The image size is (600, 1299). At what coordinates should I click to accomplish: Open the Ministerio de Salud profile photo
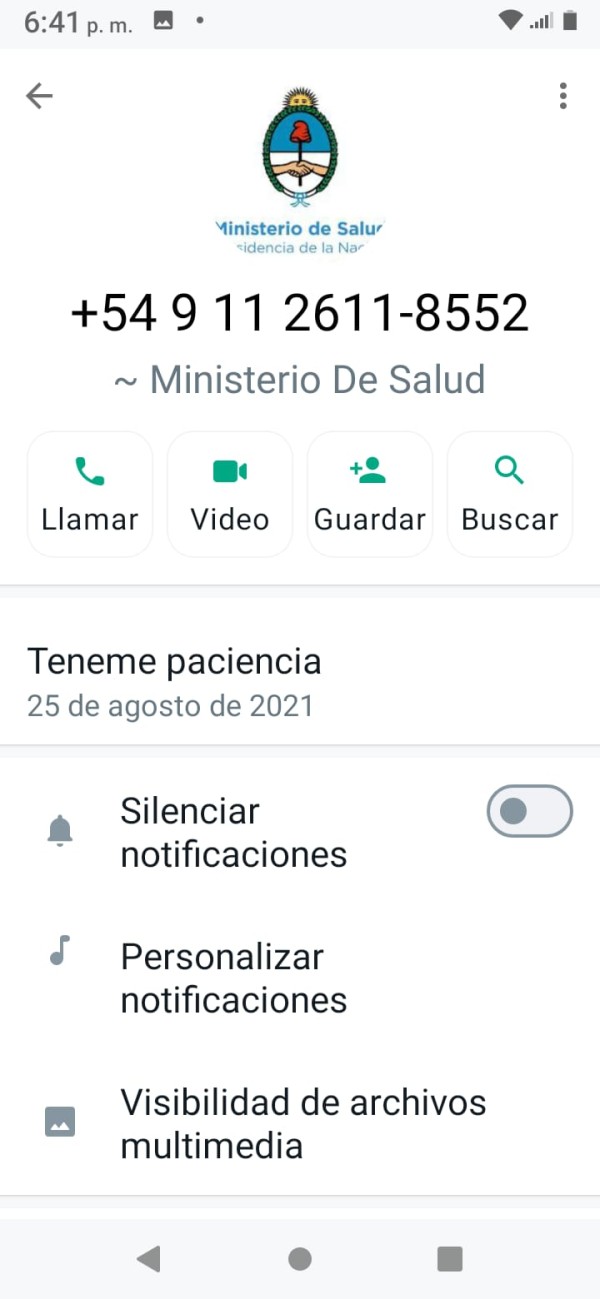click(x=300, y=172)
